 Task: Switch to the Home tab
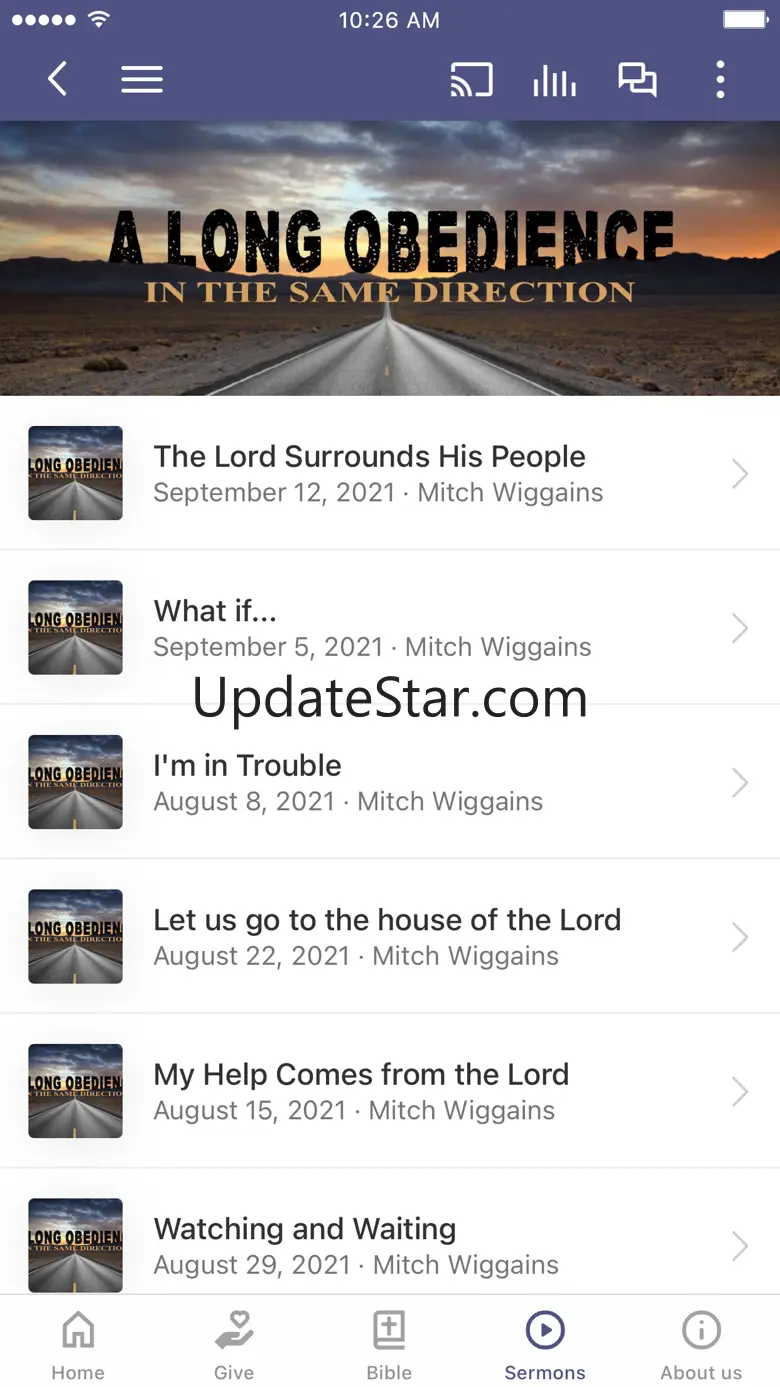point(78,1345)
